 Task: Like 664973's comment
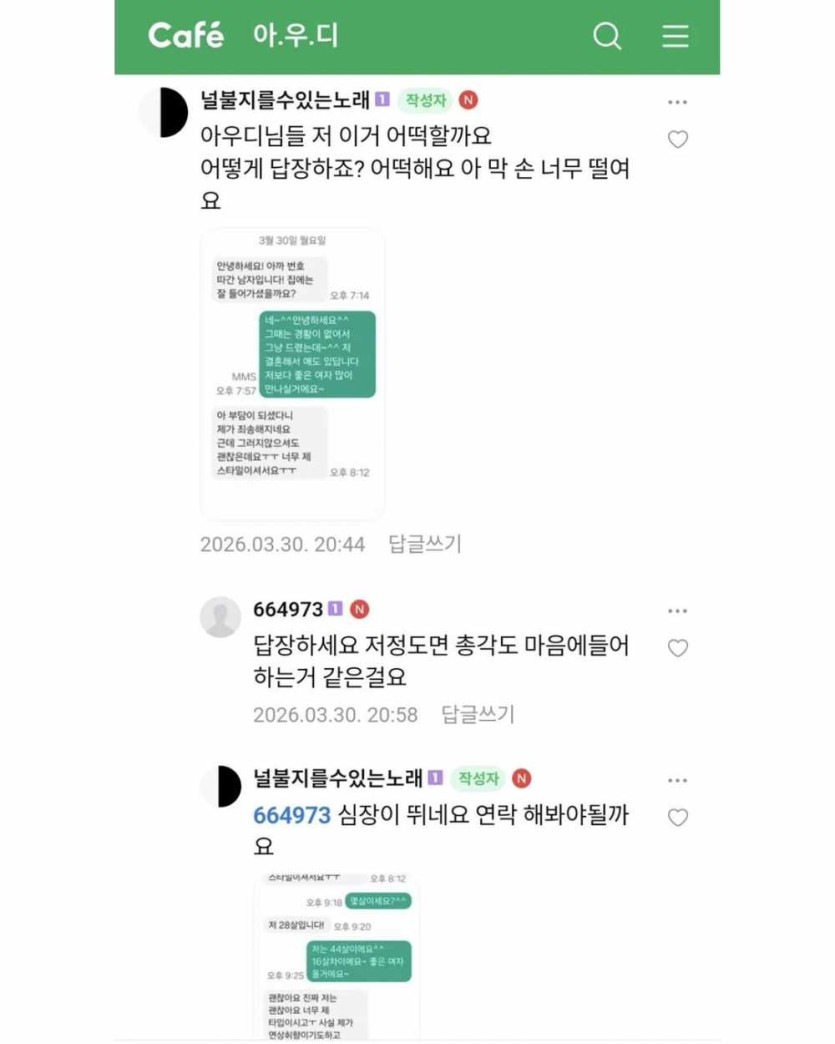[677, 649]
